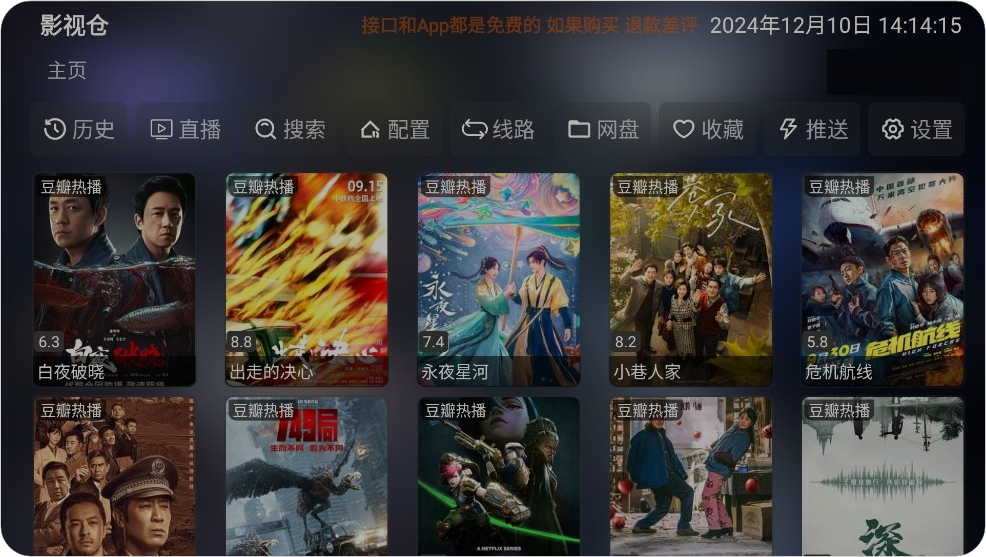This screenshot has width=986, height=557.
Task: Open the Netflix series poster card
Action: pyautogui.click(x=499, y=476)
